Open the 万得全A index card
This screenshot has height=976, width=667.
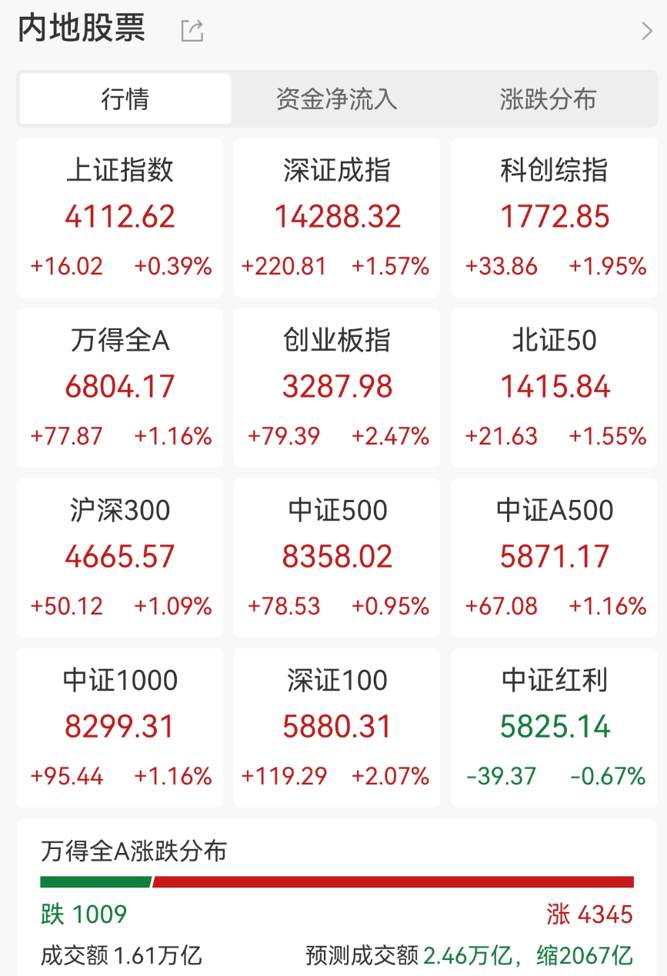point(120,388)
